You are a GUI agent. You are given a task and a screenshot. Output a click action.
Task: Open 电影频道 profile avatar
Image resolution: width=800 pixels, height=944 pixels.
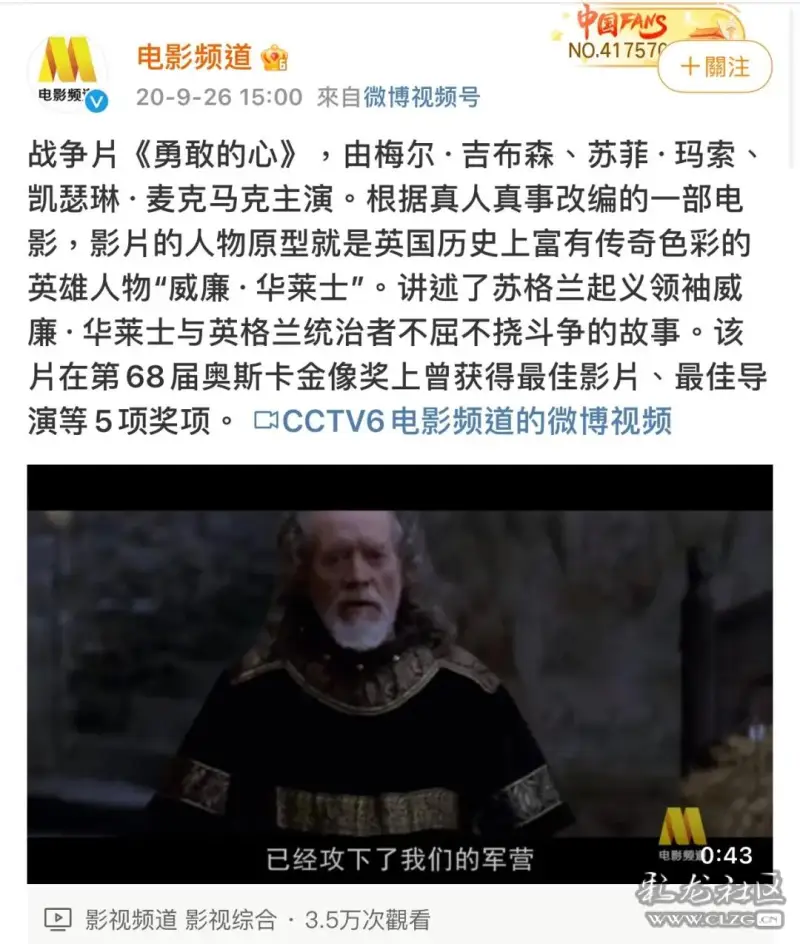pyautogui.click(x=68, y=73)
